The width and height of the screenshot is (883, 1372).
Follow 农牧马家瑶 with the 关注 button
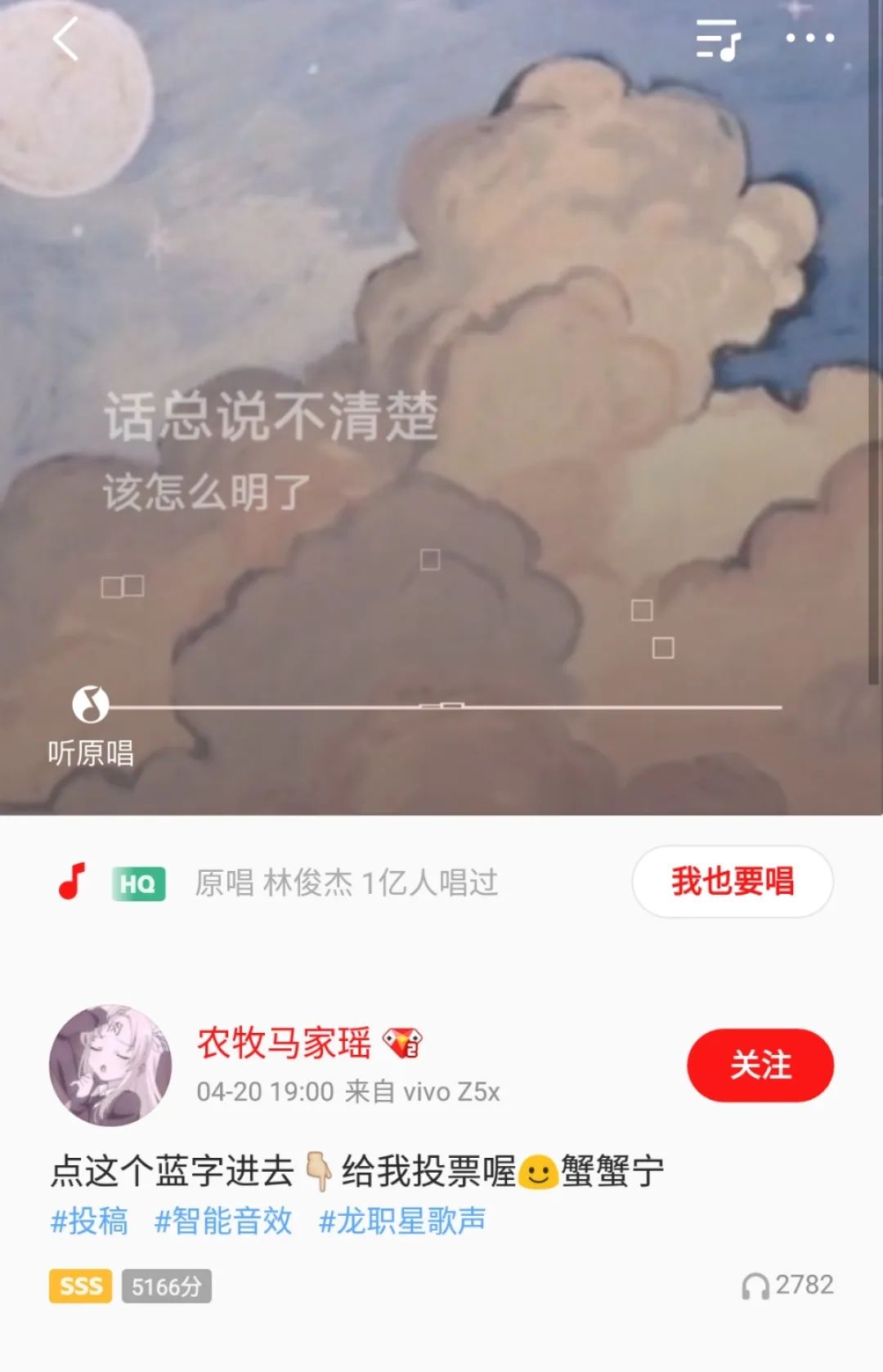click(x=760, y=1065)
